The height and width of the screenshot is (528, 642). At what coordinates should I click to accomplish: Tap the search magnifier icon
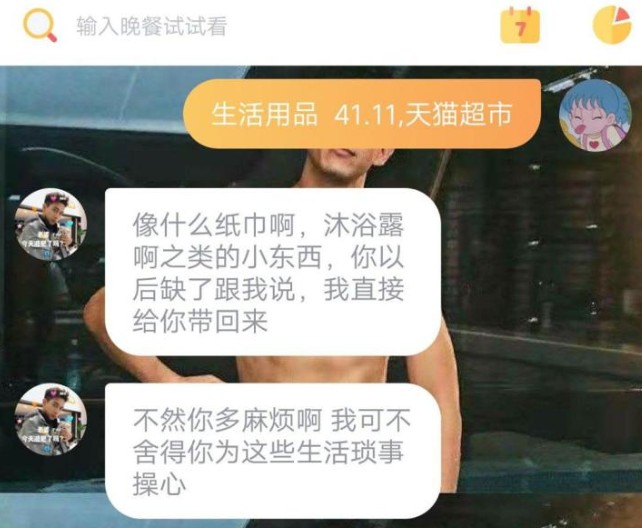40,26
